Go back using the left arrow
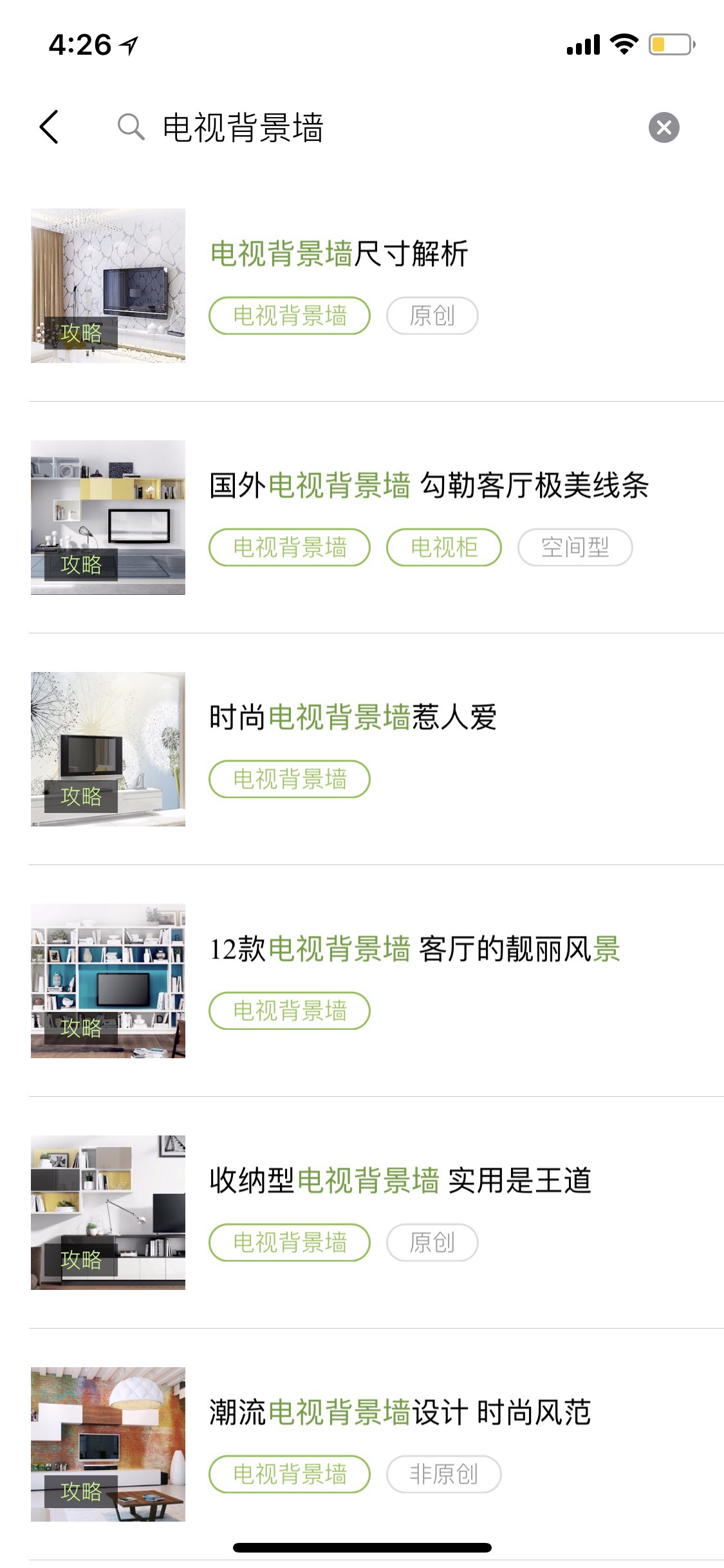 50,127
